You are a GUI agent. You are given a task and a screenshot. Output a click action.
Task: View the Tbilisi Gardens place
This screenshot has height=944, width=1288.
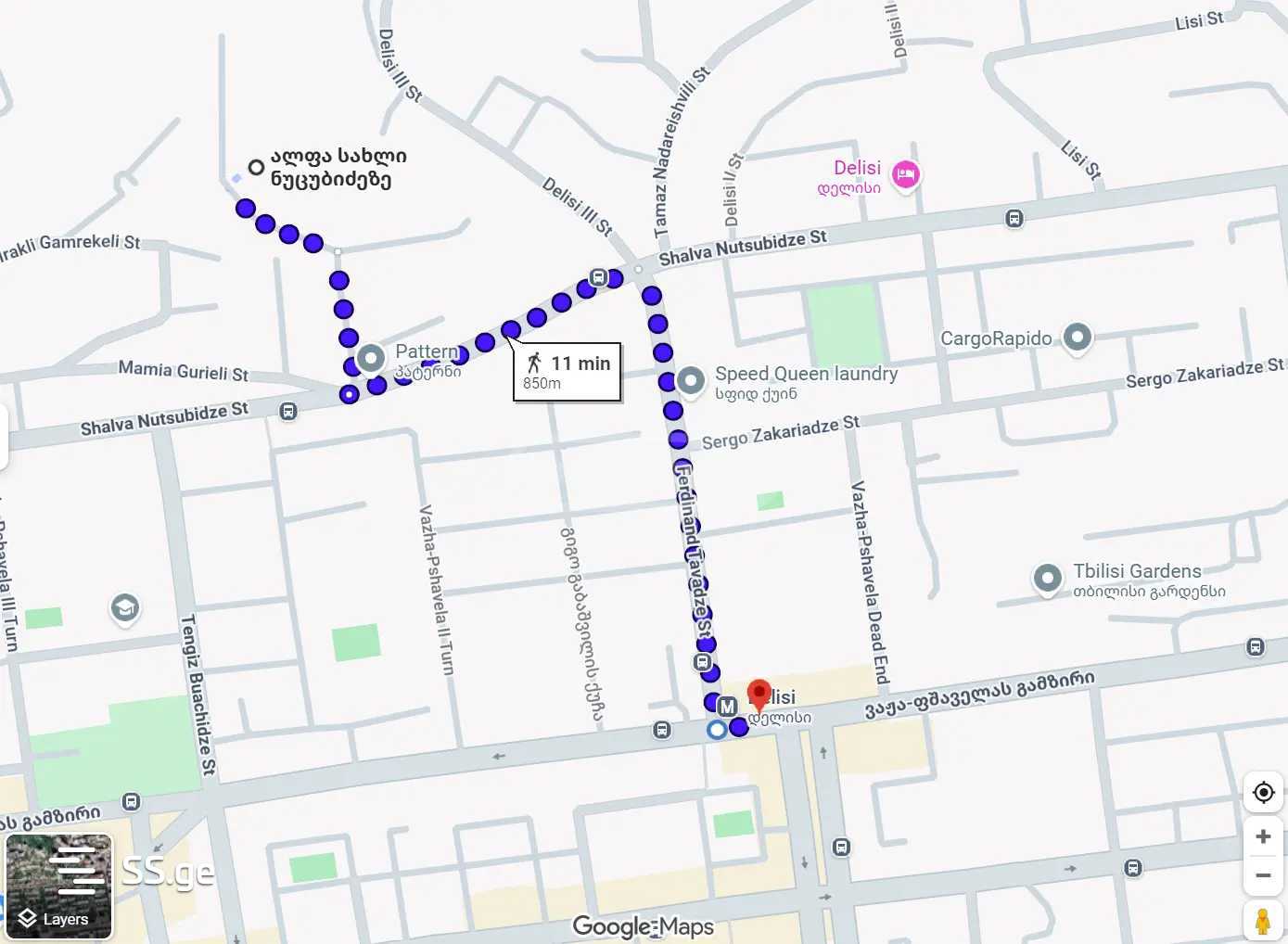click(1047, 579)
